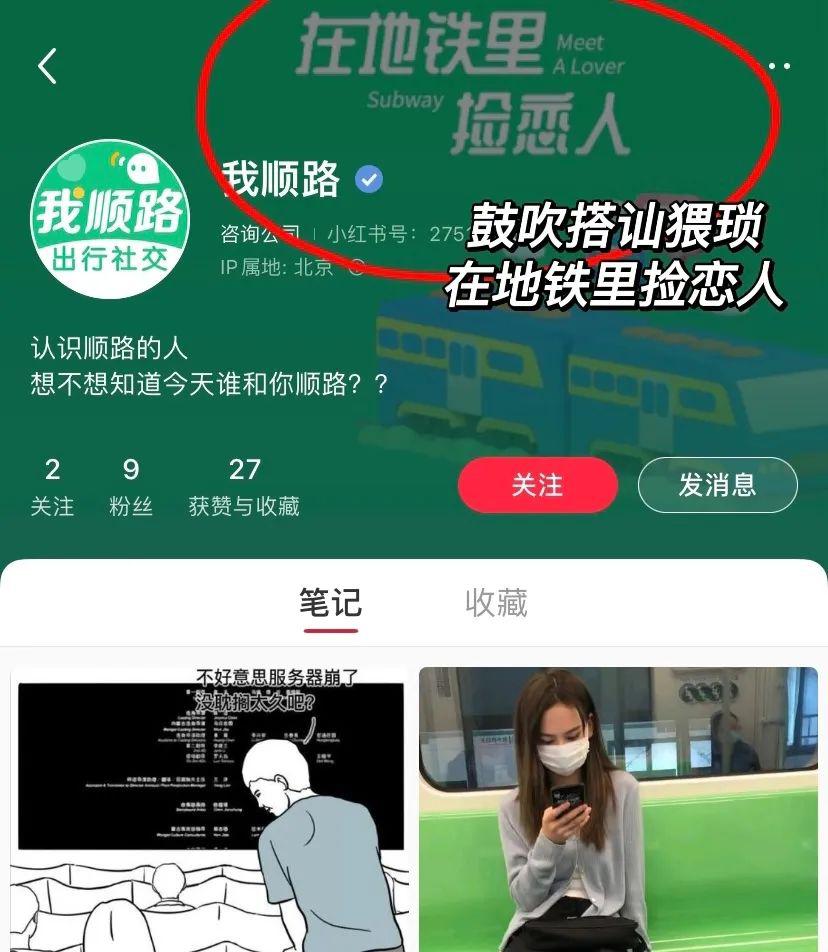
Task: Open the three-dot overflow menu
Action: coord(780,66)
